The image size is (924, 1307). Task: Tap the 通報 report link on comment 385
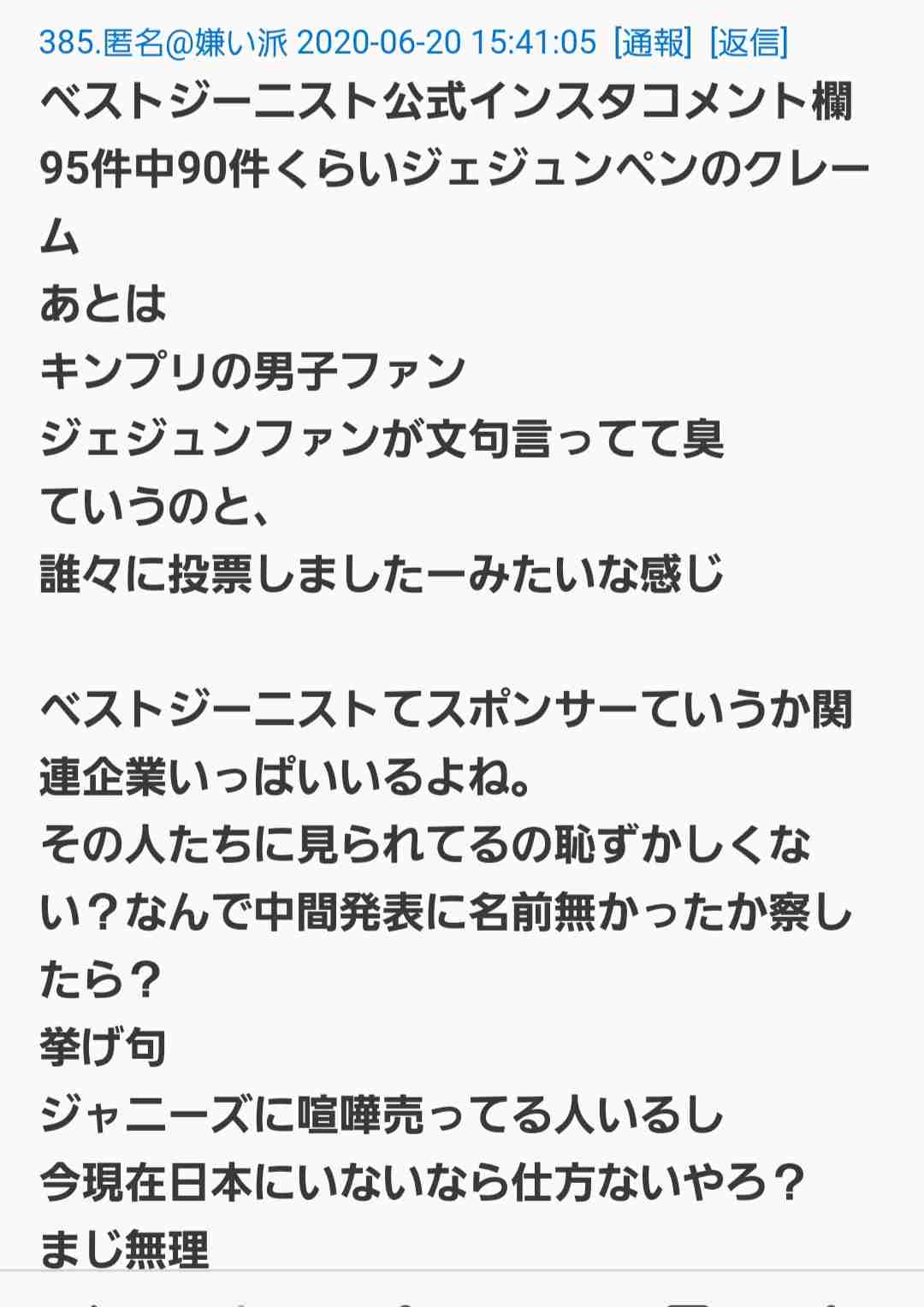pyautogui.click(x=653, y=41)
